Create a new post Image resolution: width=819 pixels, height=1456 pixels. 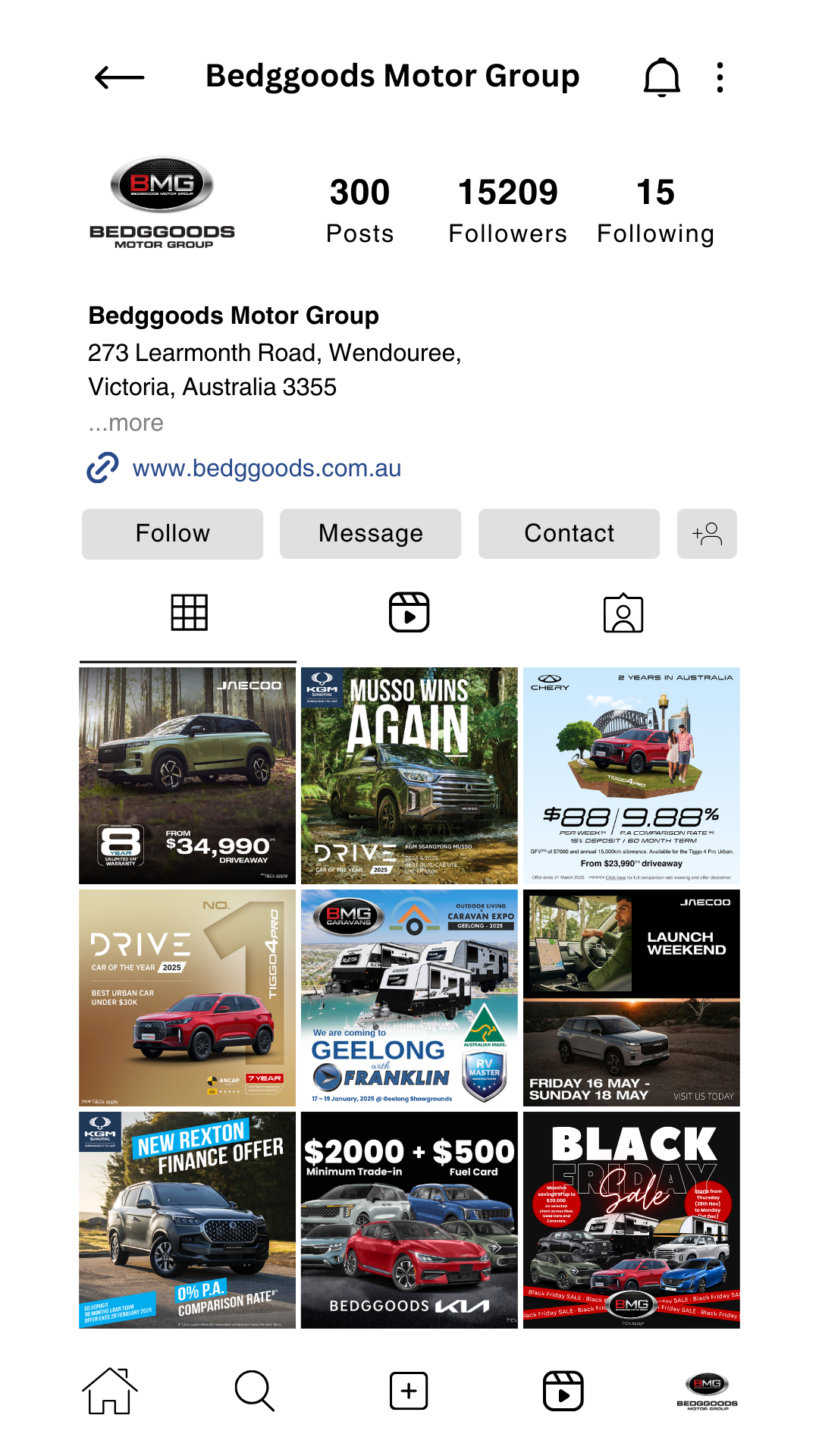point(409,1391)
